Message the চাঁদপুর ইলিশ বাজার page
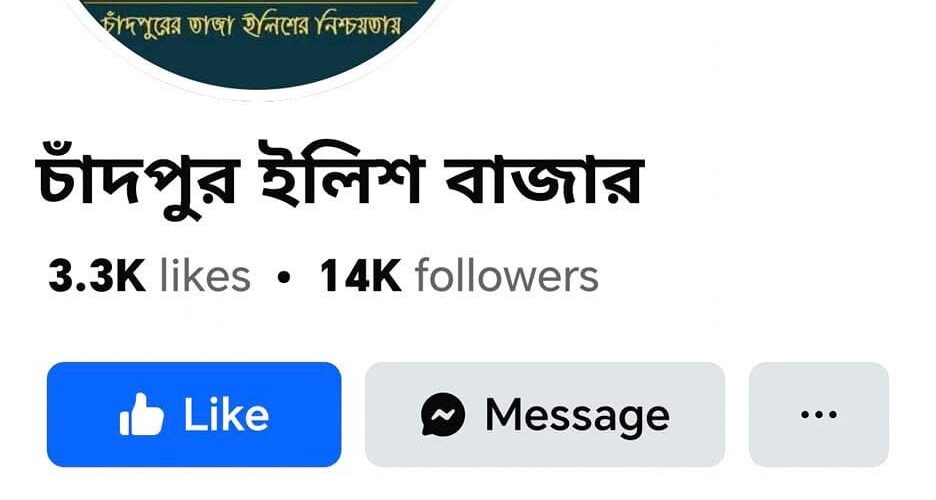The width and height of the screenshot is (936, 500). [544, 414]
